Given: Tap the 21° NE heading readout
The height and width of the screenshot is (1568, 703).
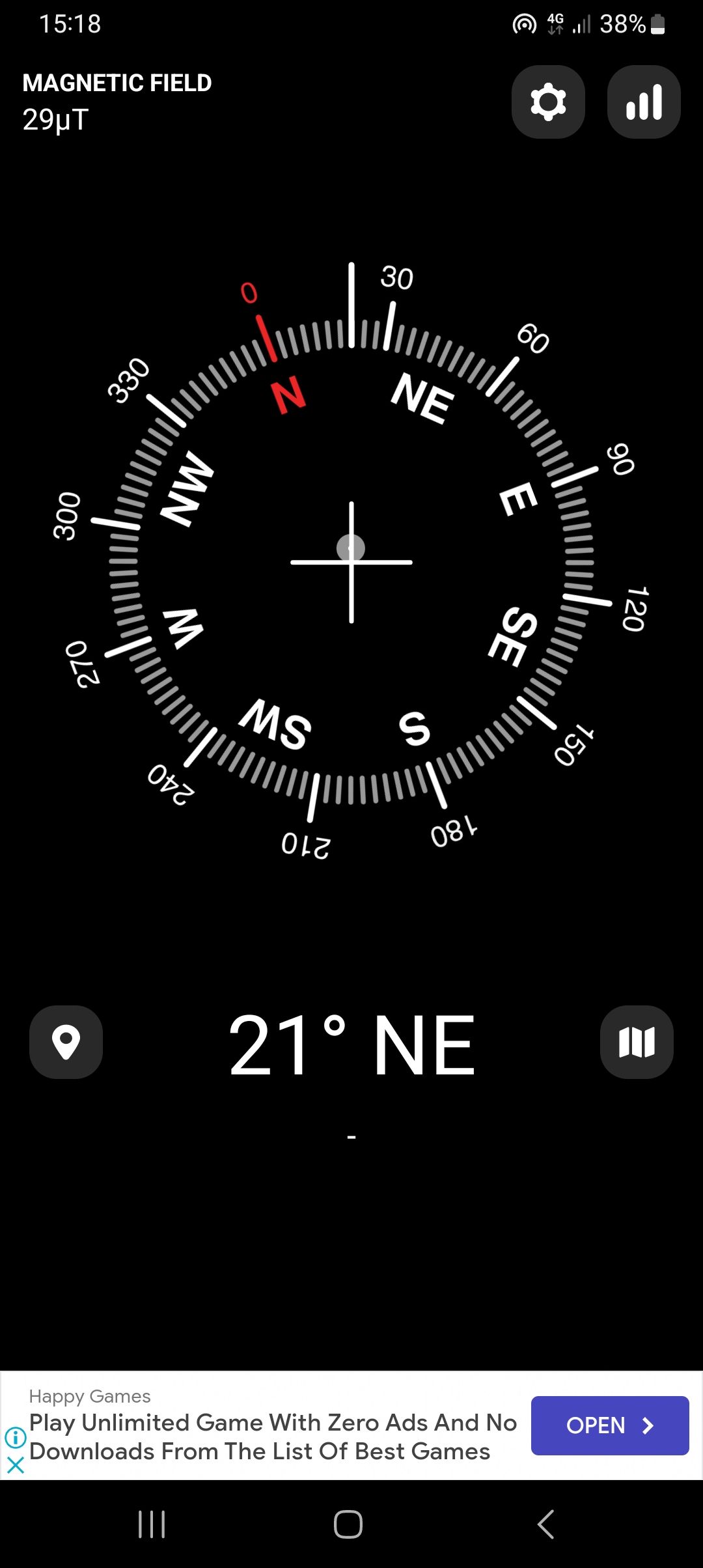Looking at the screenshot, I should (351, 1042).
